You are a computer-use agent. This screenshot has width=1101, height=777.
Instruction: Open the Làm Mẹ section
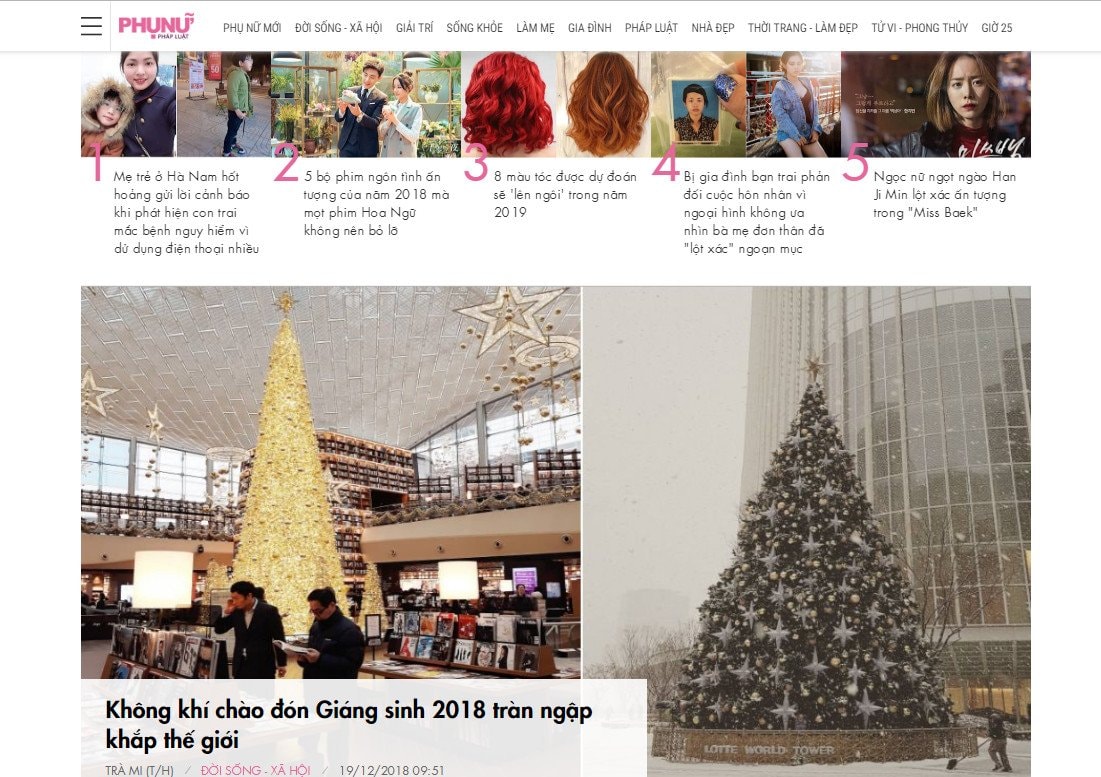pyautogui.click(x=535, y=28)
